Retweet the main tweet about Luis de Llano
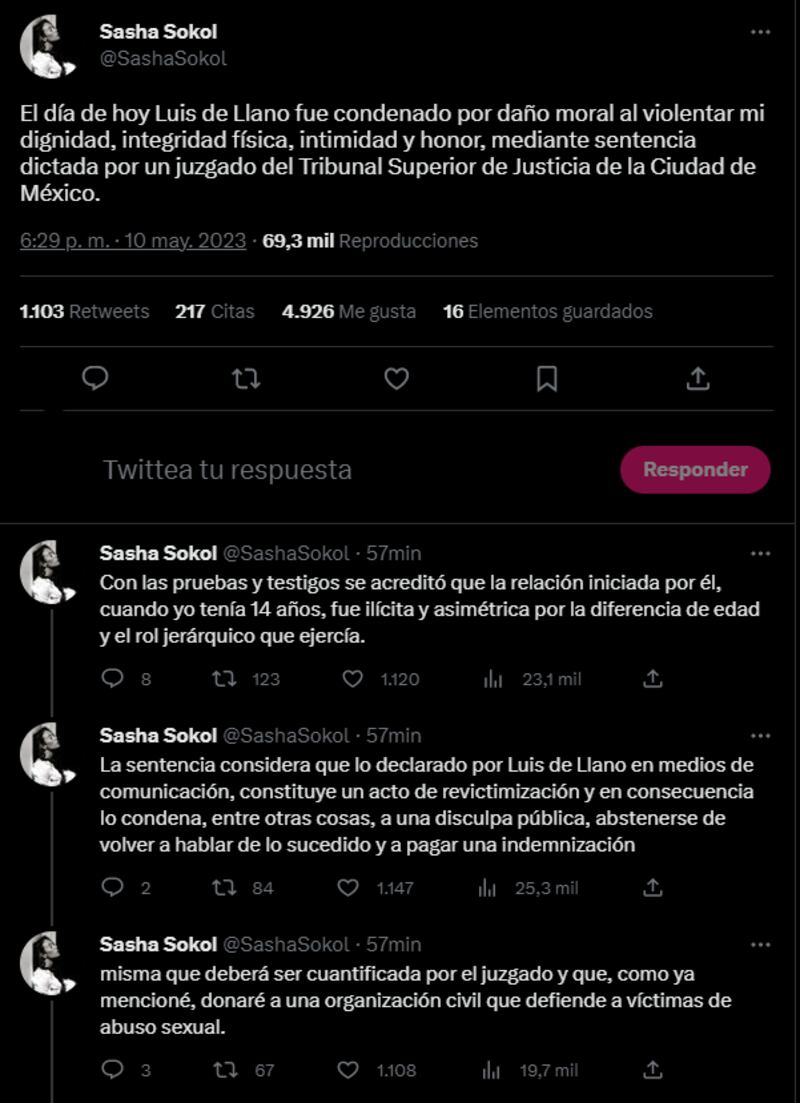 245,378
